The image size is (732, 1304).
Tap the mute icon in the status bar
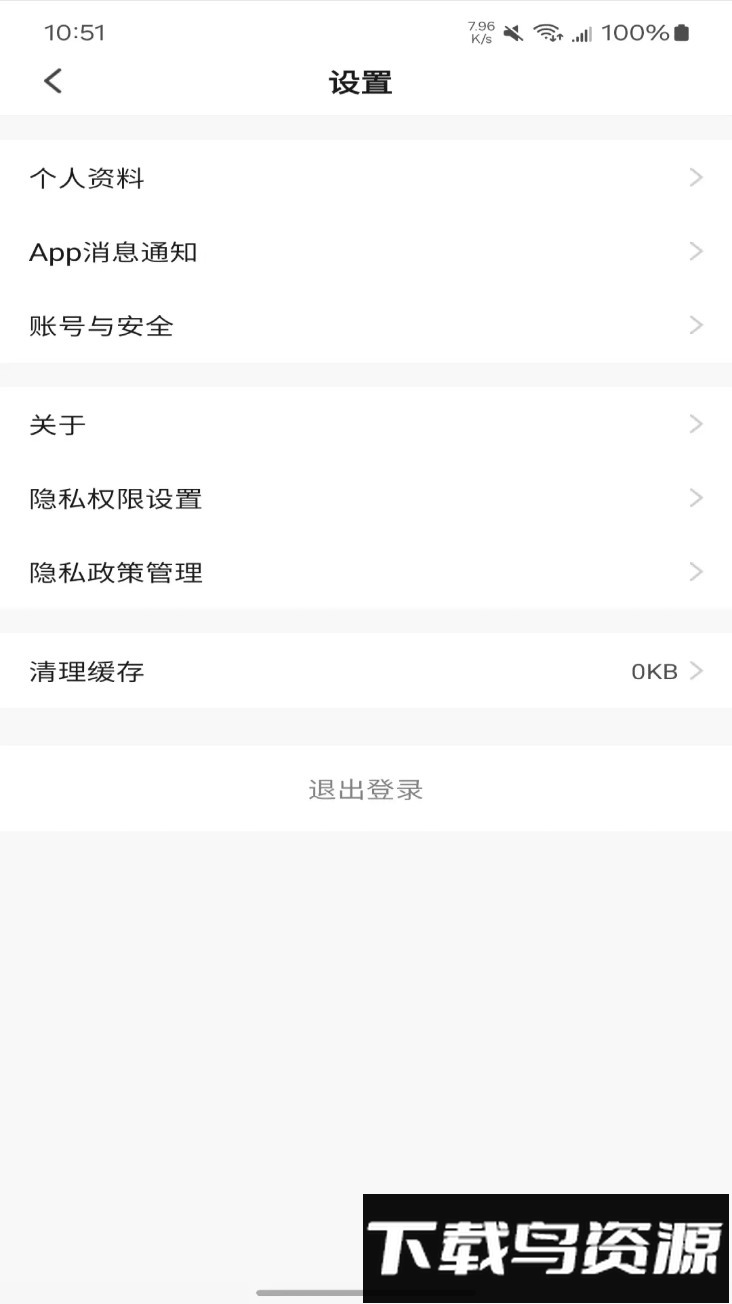(511, 31)
